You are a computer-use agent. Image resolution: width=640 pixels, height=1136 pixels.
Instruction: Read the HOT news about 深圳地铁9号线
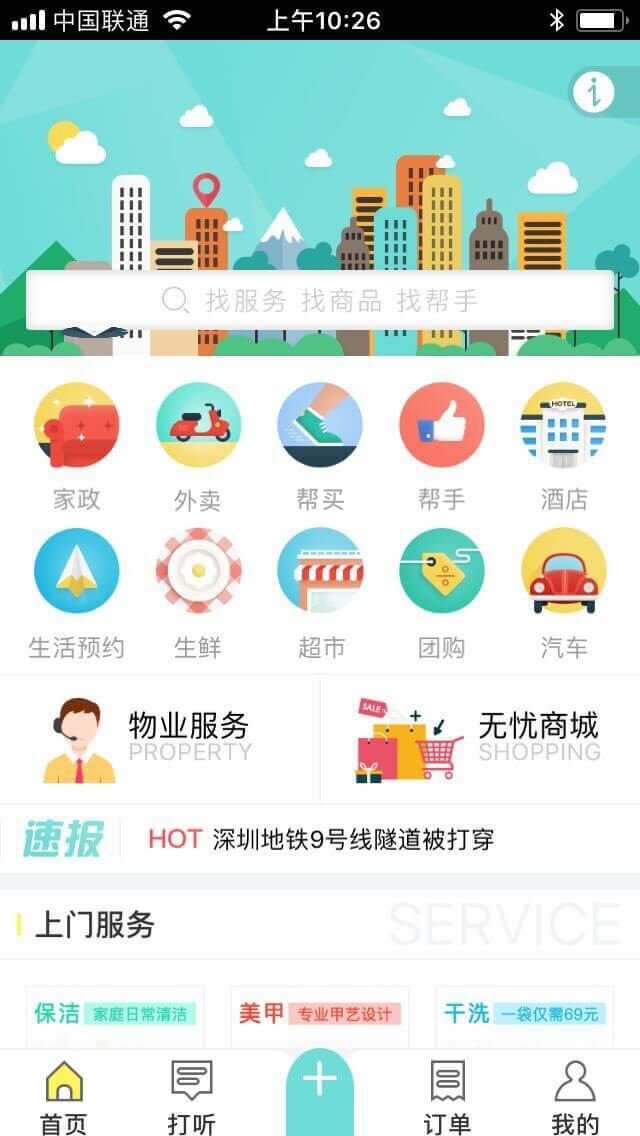pos(353,839)
